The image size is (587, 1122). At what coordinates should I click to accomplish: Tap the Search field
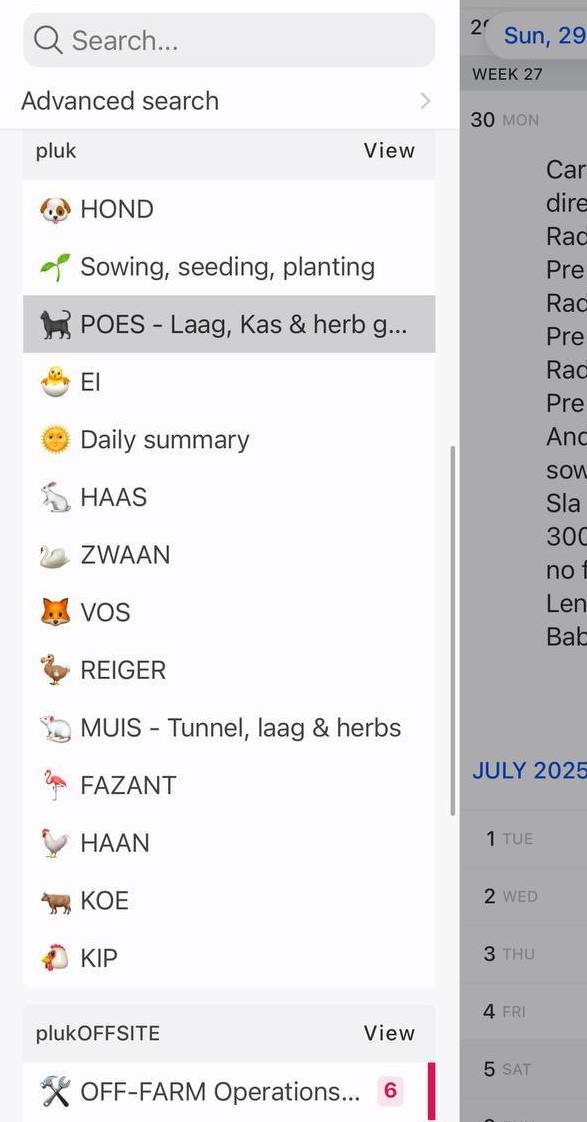click(x=229, y=40)
